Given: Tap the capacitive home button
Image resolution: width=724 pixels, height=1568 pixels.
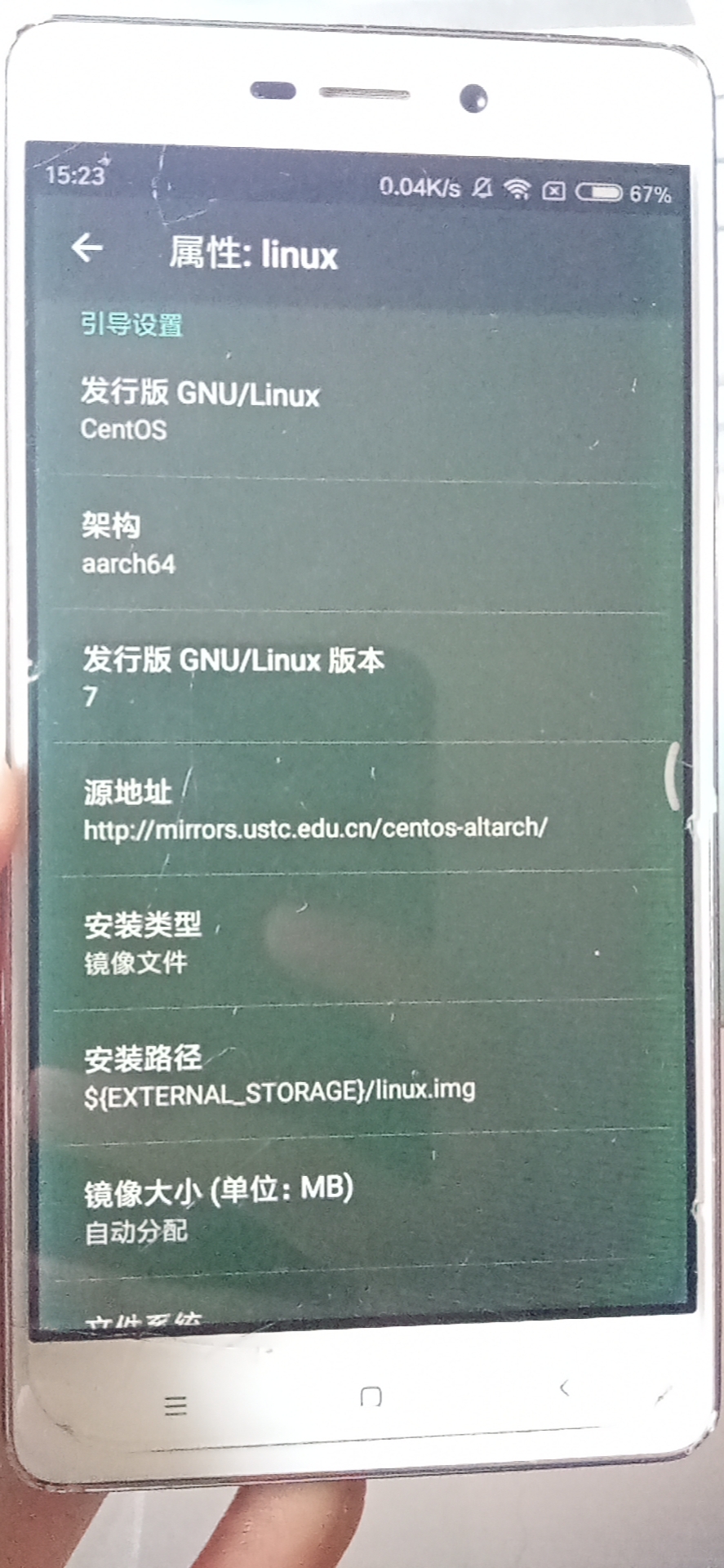Looking at the screenshot, I should click(x=371, y=1396).
